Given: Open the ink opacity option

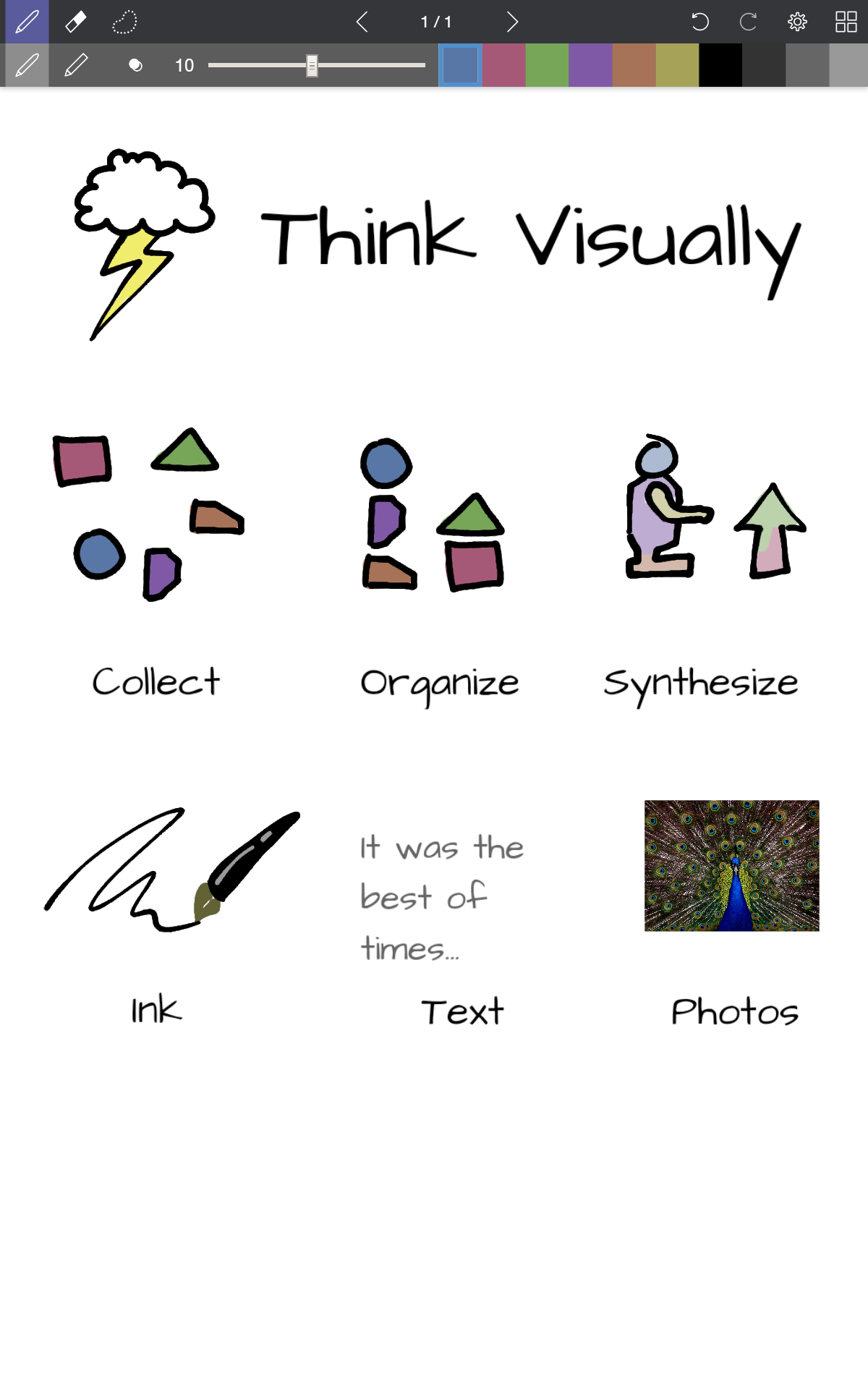Looking at the screenshot, I should (x=136, y=67).
